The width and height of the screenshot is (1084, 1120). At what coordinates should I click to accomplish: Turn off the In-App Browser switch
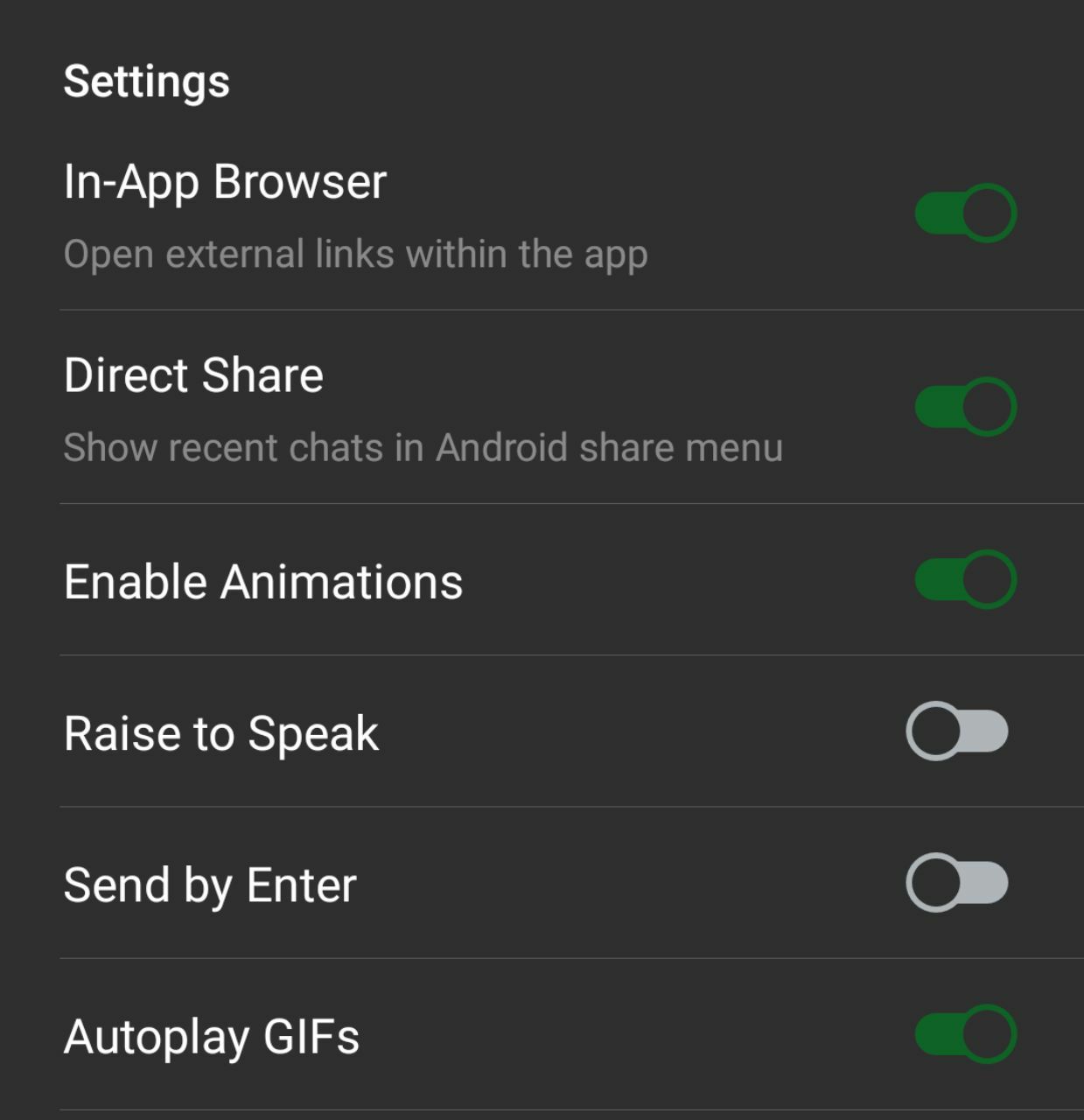[x=965, y=213]
